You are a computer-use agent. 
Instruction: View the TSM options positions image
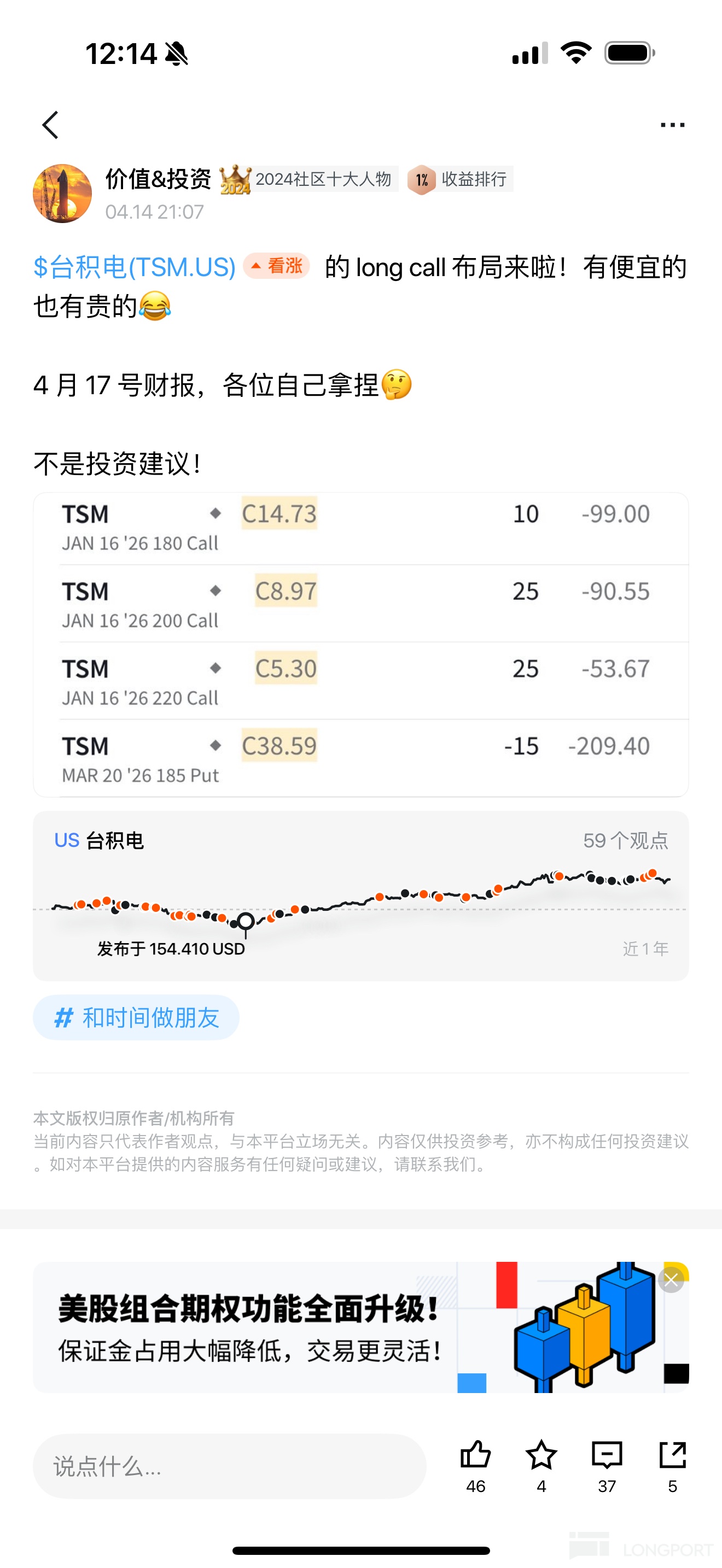pyautogui.click(x=361, y=644)
